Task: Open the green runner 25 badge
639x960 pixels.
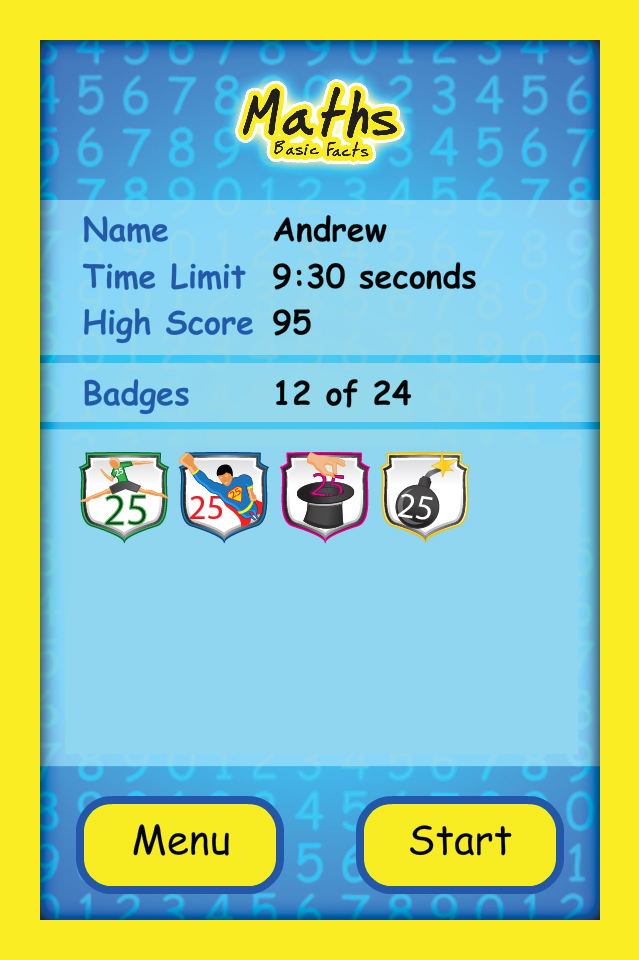Action: [124, 497]
